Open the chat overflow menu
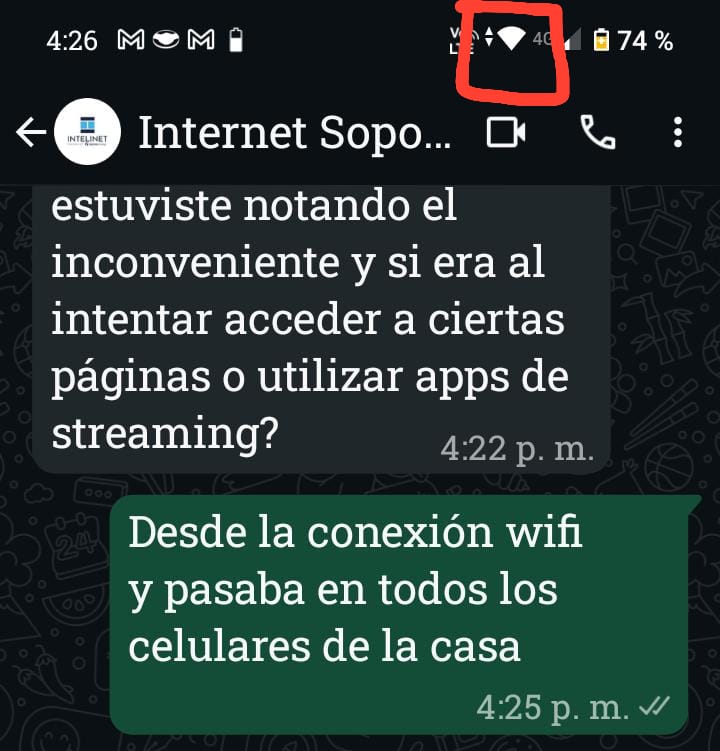Image resolution: width=720 pixels, height=751 pixels. 678,133
